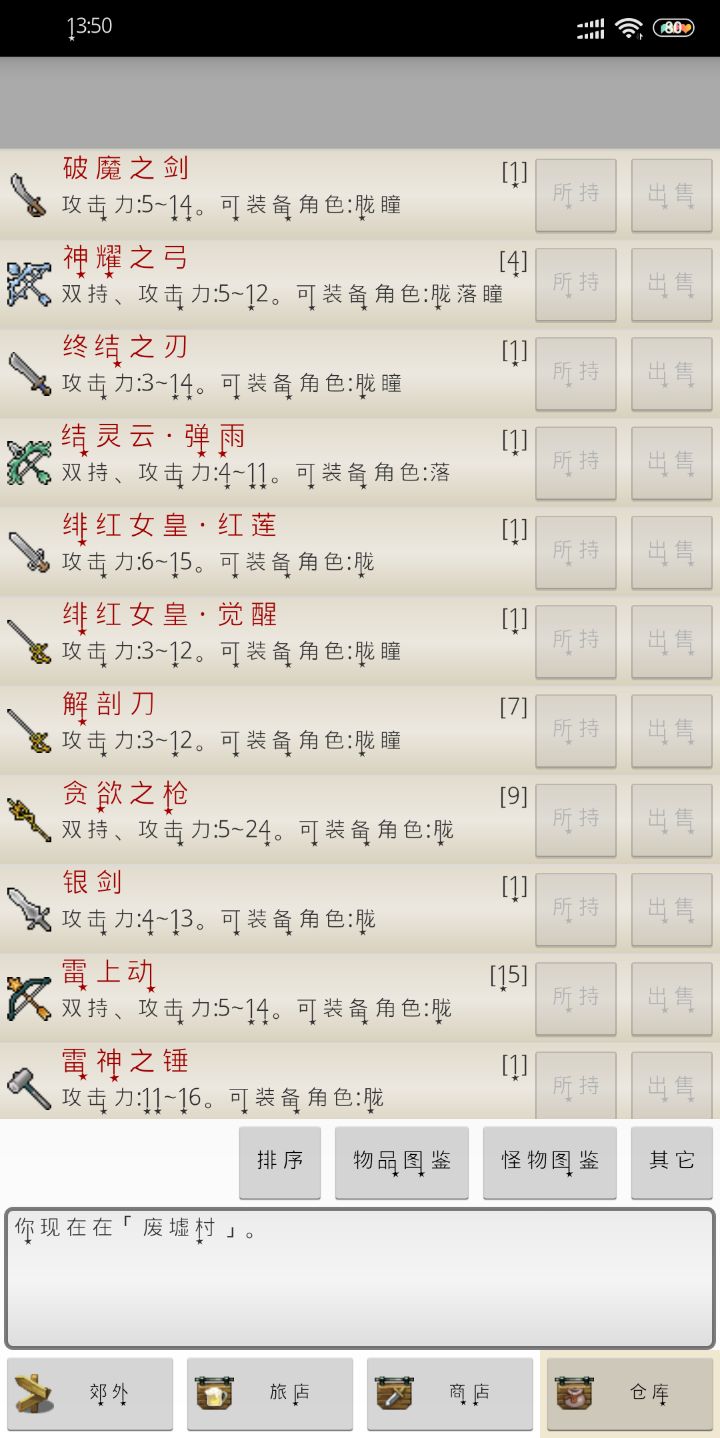Image resolution: width=720 pixels, height=1438 pixels.
Task: Switch to 旅店 inn
Action: [270, 1393]
